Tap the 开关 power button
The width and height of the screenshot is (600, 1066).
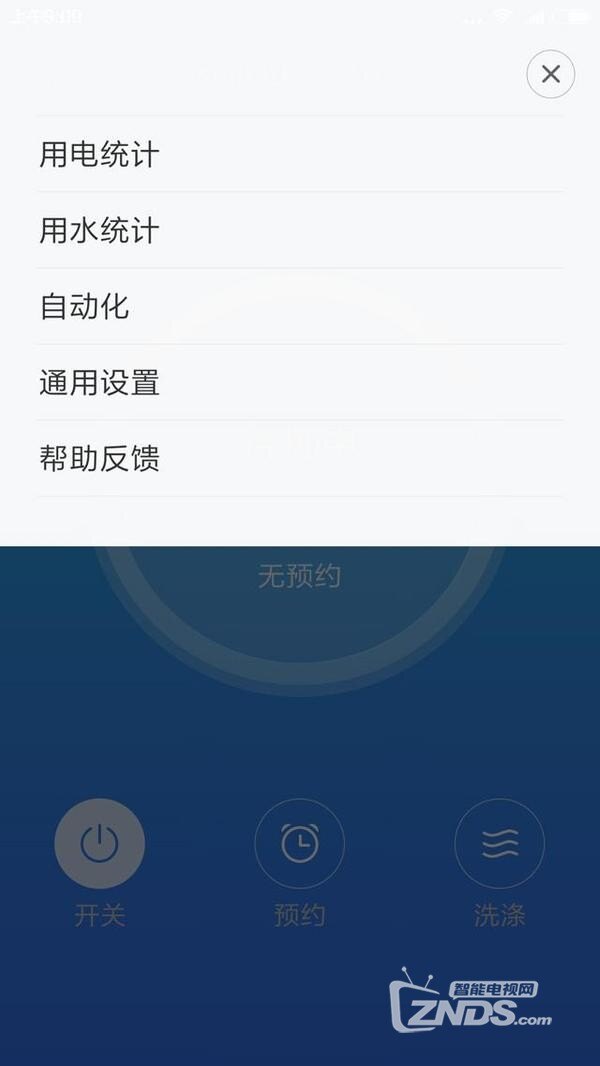99,844
